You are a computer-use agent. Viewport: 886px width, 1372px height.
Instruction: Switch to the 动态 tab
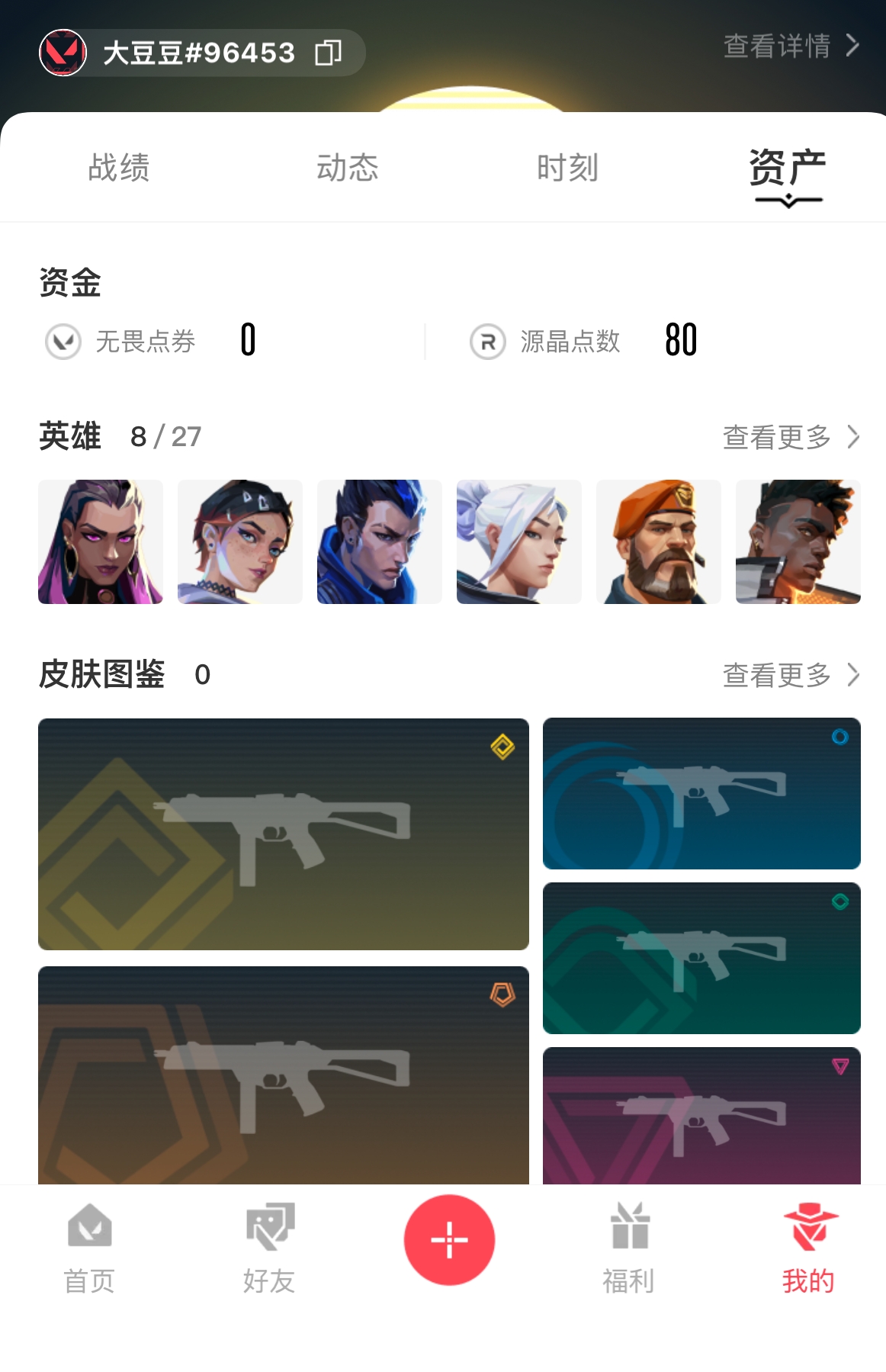pos(347,168)
